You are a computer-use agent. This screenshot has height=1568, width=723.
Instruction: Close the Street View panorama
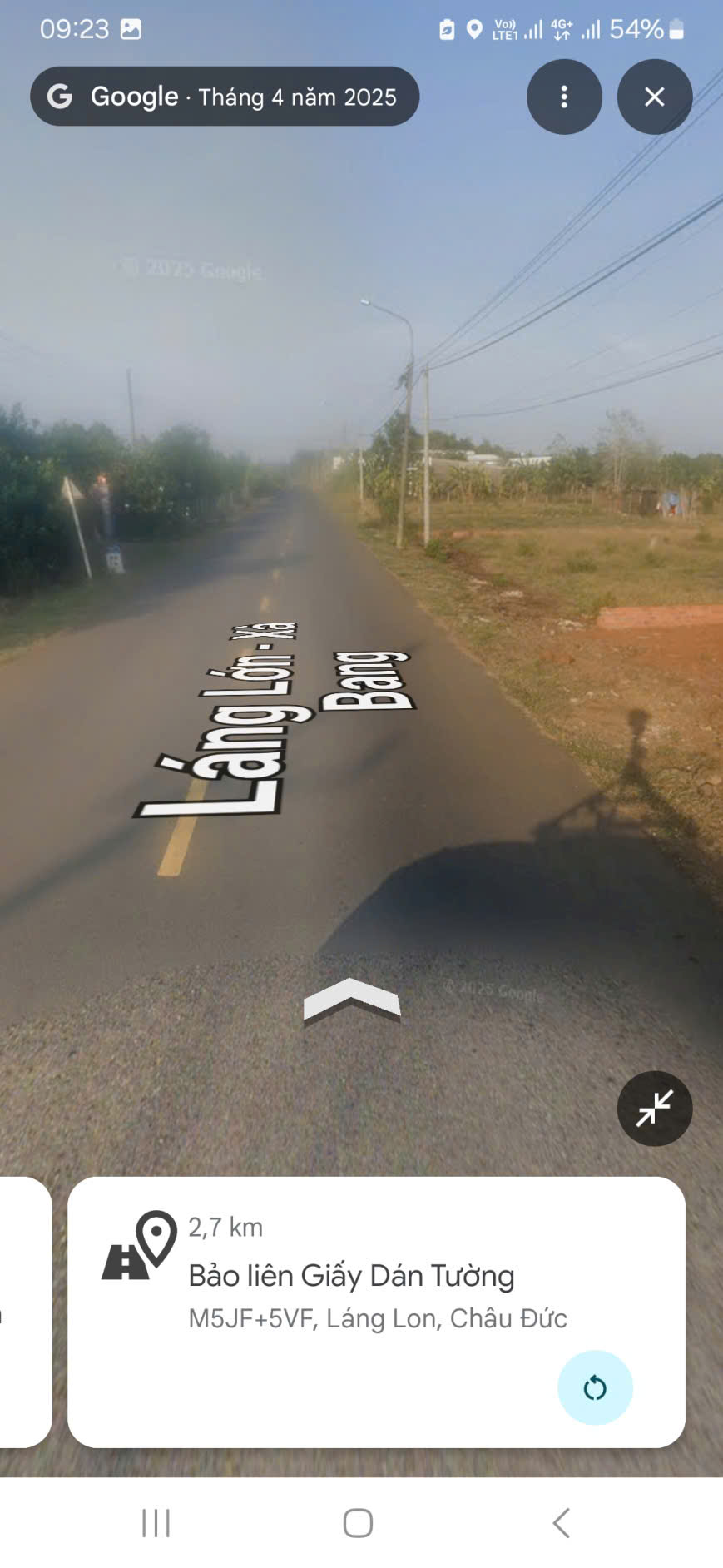[x=655, y=97]
